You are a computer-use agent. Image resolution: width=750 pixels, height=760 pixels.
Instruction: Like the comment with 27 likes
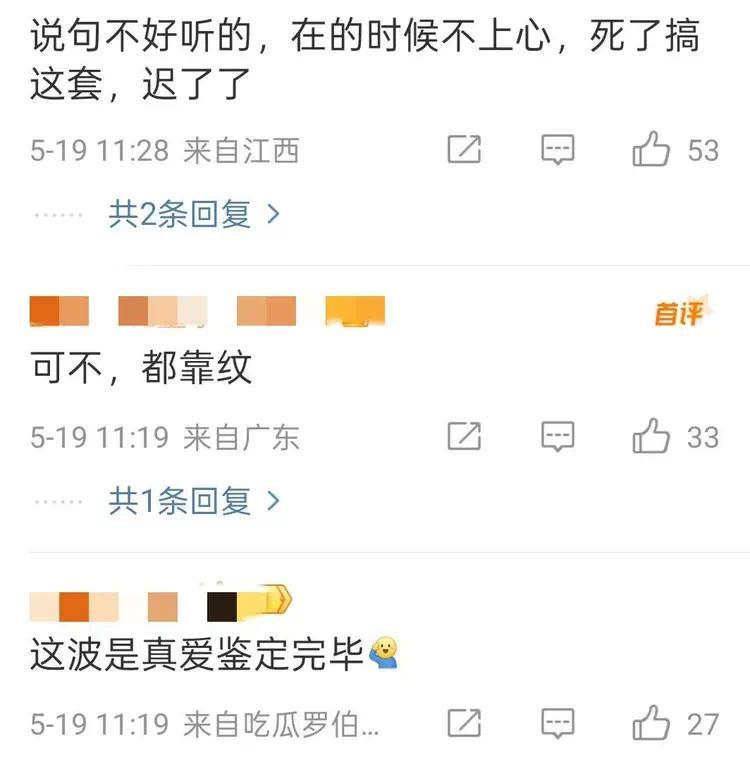pyautogui.click(x=651, y=722)
